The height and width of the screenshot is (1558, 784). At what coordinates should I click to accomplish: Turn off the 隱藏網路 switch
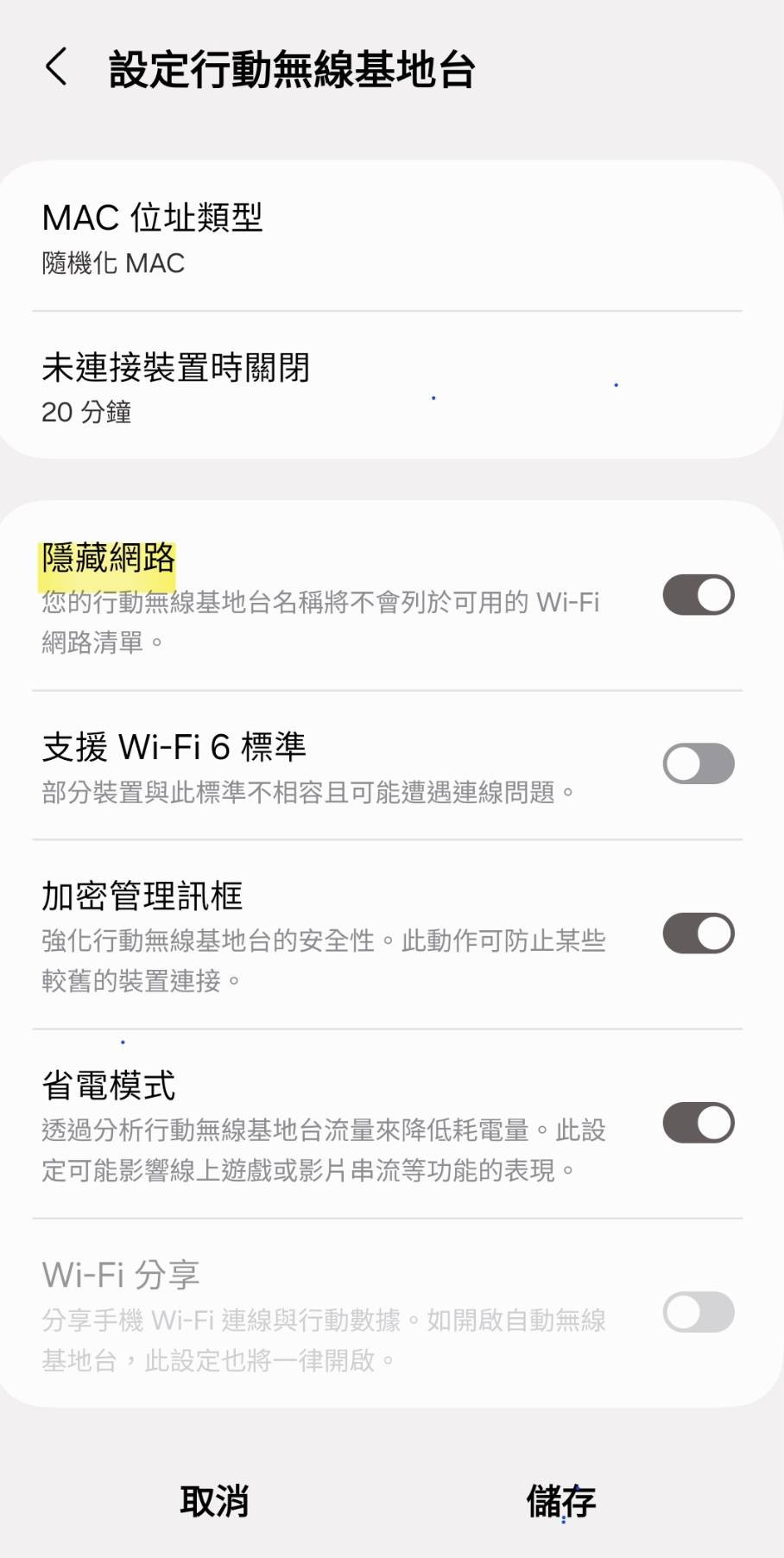tap(698, 595)
